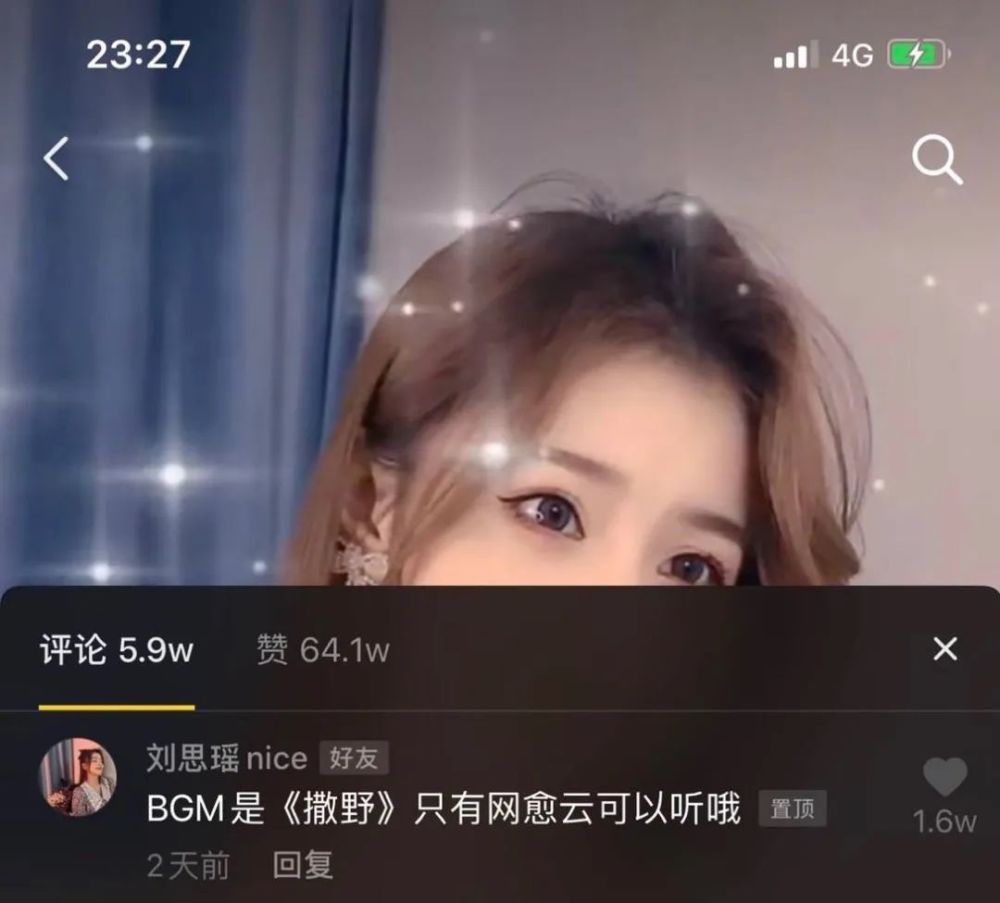Image resolution: width=1000 pixels, height=903 pixels.
Task: Open 刘思瑶nice's profile avatar
Action: tap(77, 778)
